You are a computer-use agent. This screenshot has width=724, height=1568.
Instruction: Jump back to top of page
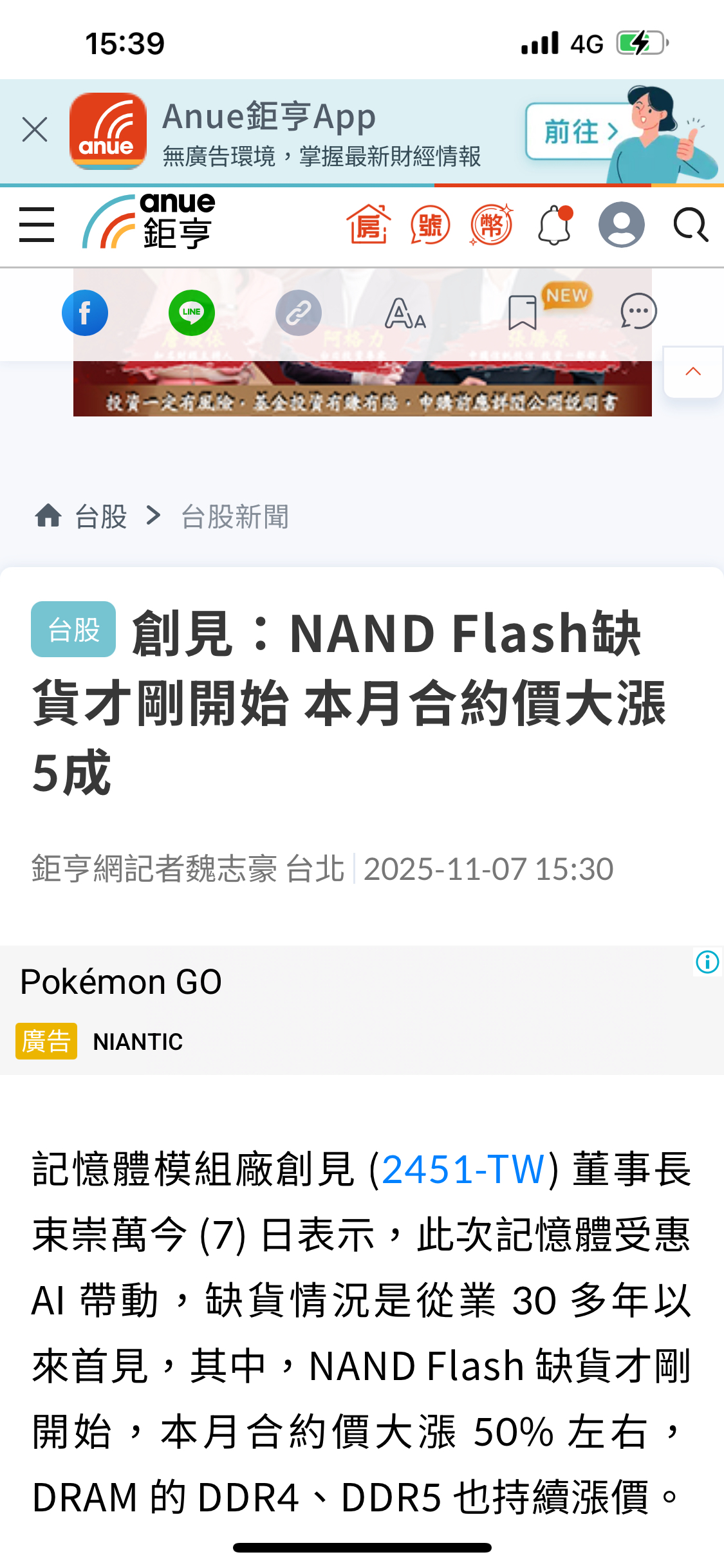pos(693,372)
